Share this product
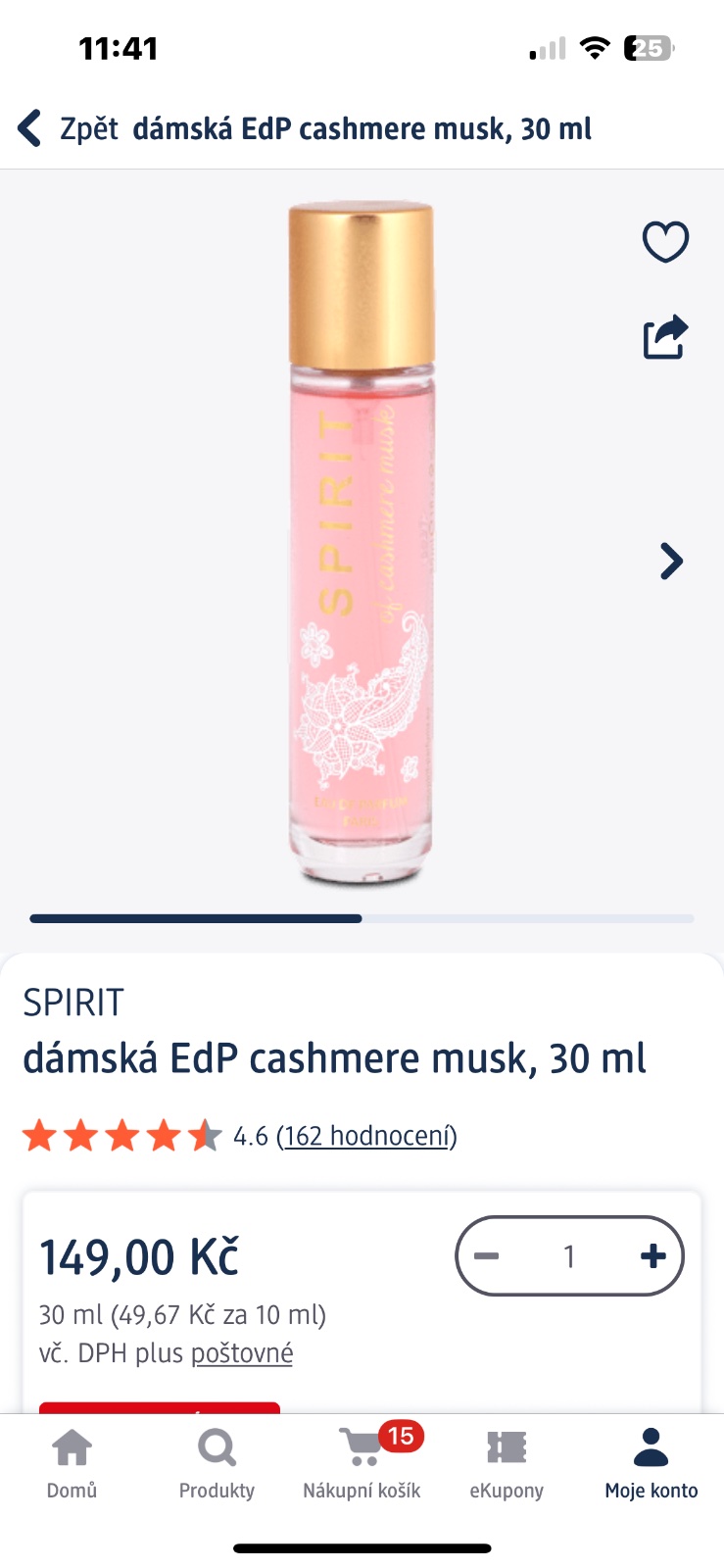This screenshot has width=724, height=1568. 665,338
